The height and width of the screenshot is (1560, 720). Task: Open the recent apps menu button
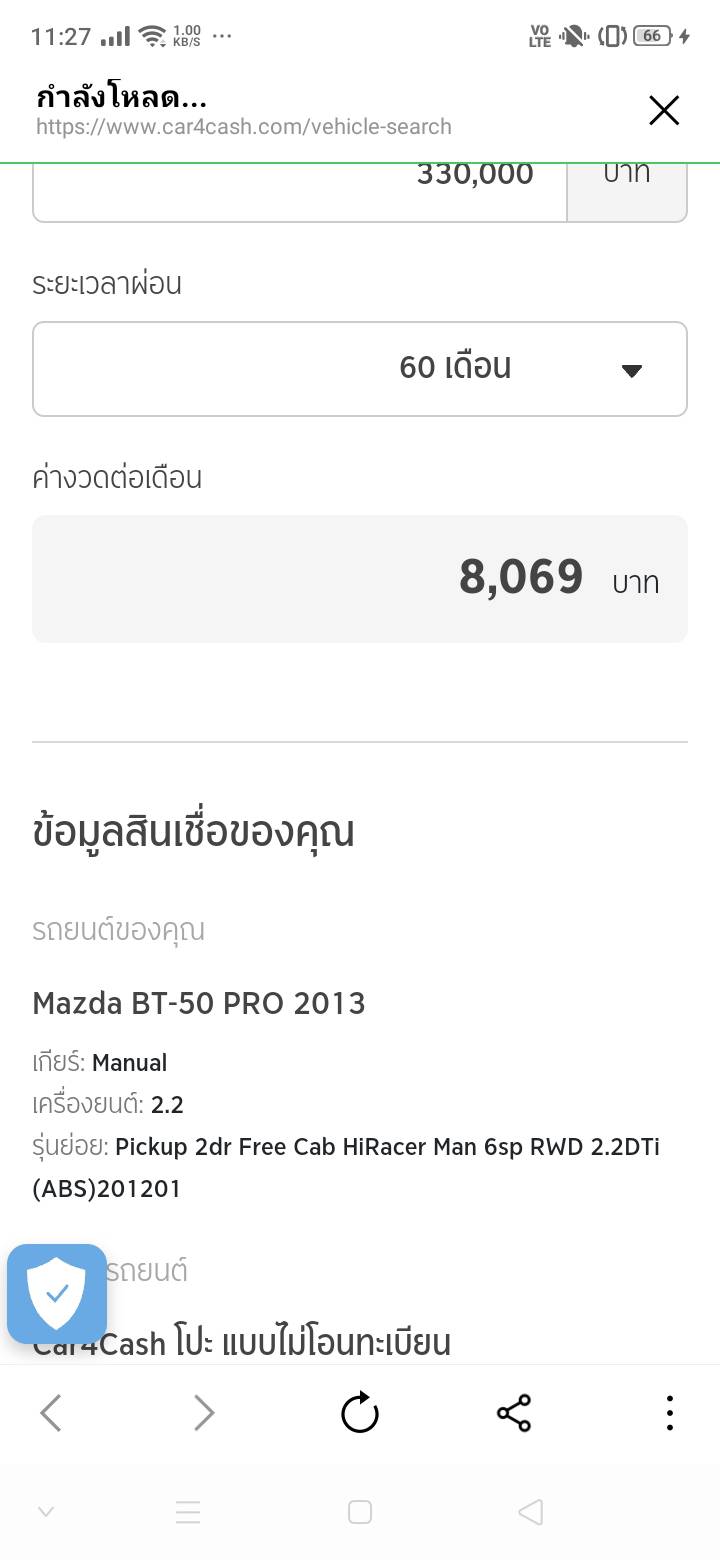pyautogui.click(x=188, y=1512)
